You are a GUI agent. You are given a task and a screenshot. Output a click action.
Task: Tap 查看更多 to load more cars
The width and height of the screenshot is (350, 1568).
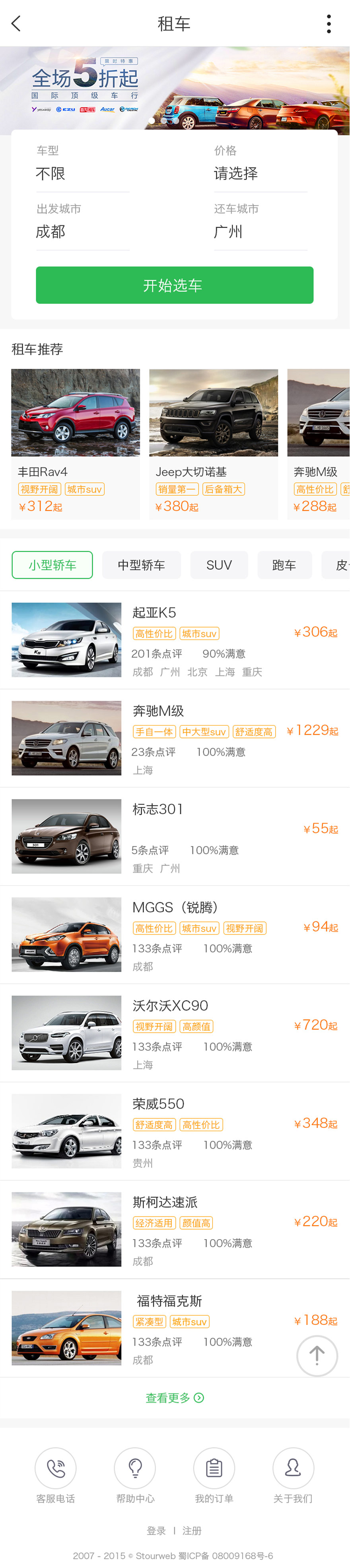click(x=174, y=1398)
